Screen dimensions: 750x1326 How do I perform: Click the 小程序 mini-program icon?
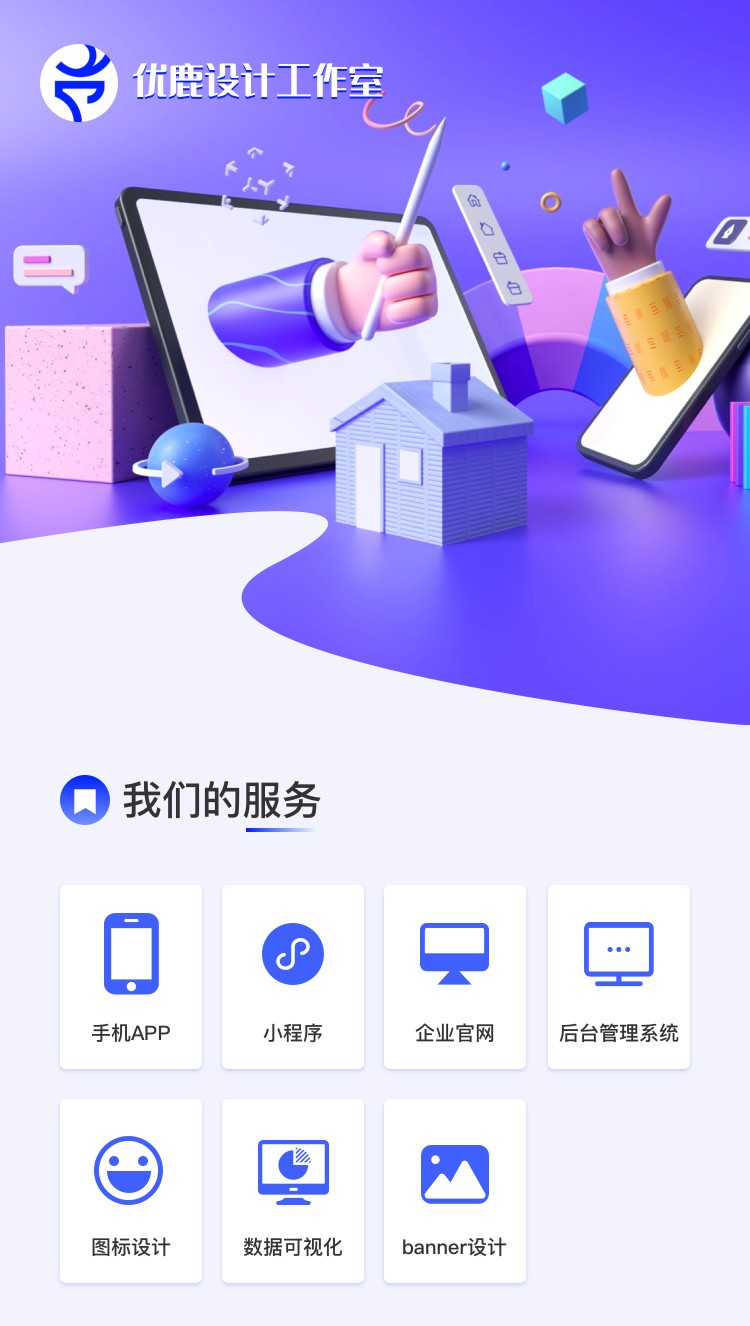(292, 952)
